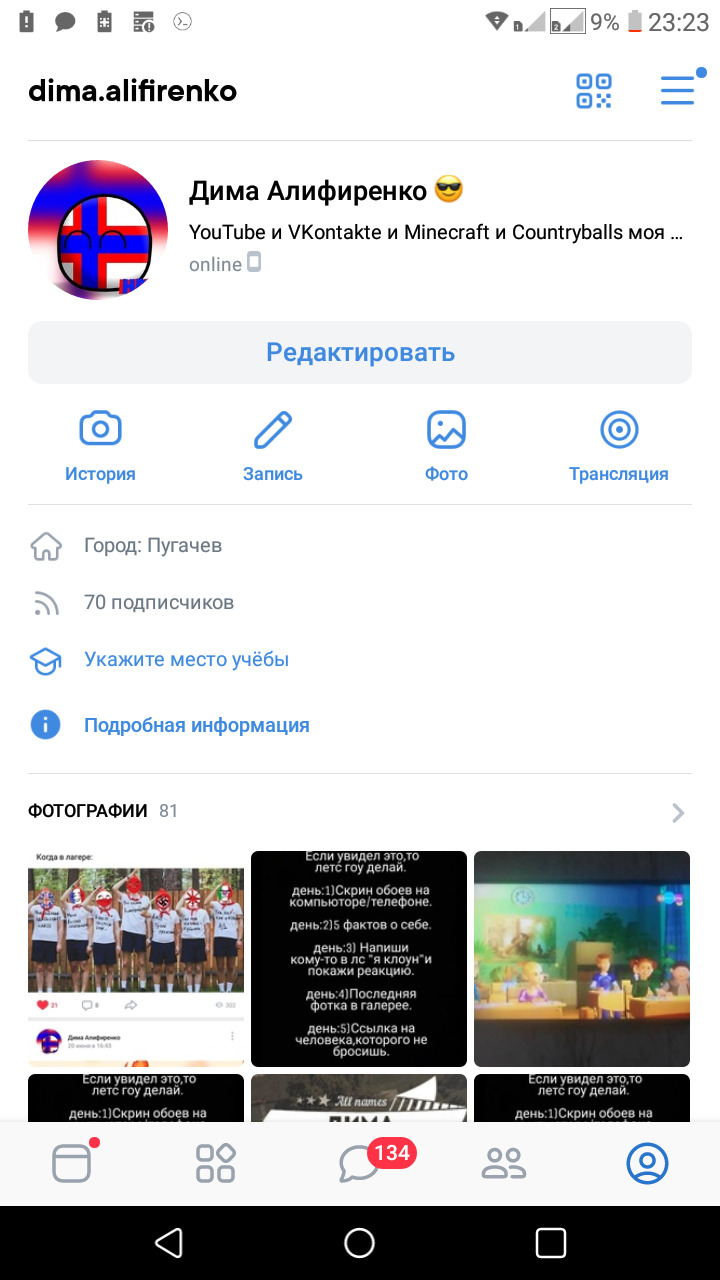This screenshot has width=720, height=1280.
Task: Open Подробная информация
Action: pos(196,725)
